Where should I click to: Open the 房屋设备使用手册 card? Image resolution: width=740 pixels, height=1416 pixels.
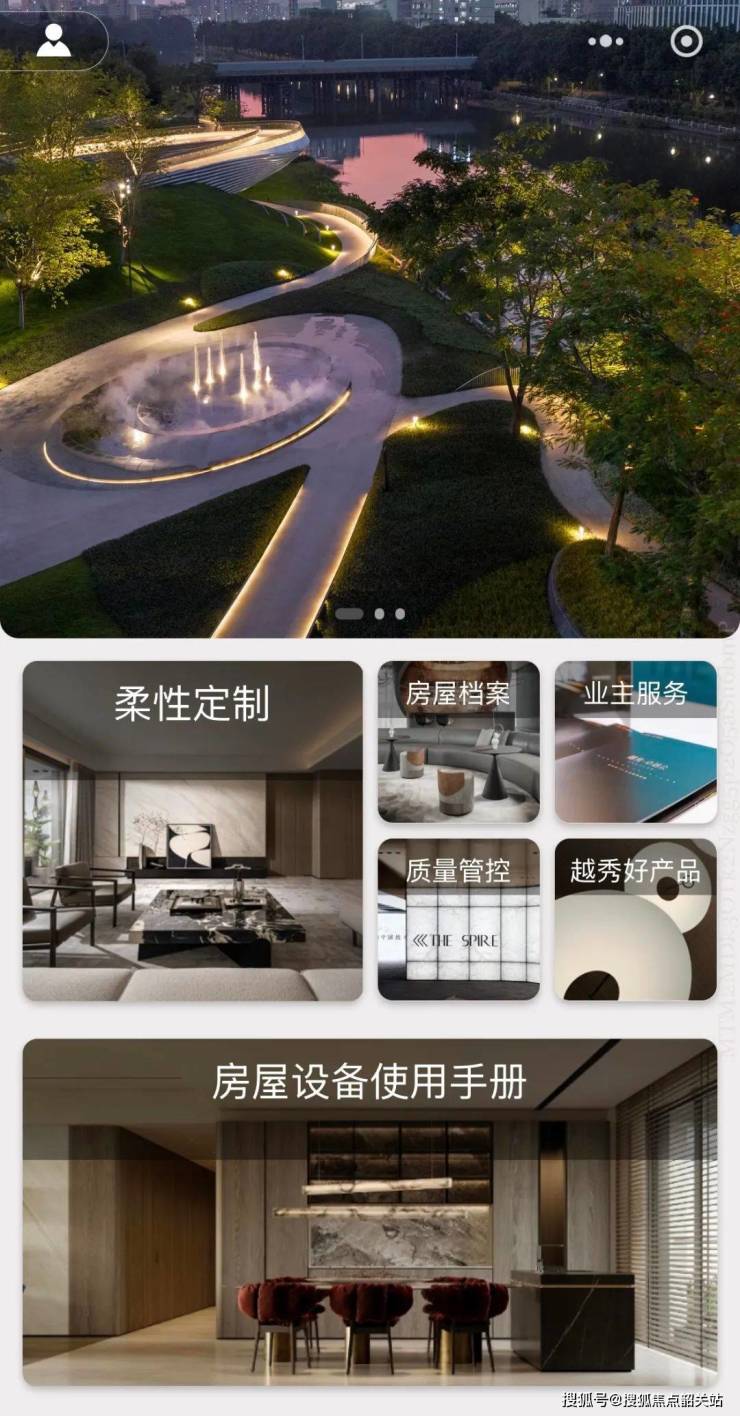pos(369,1211)
